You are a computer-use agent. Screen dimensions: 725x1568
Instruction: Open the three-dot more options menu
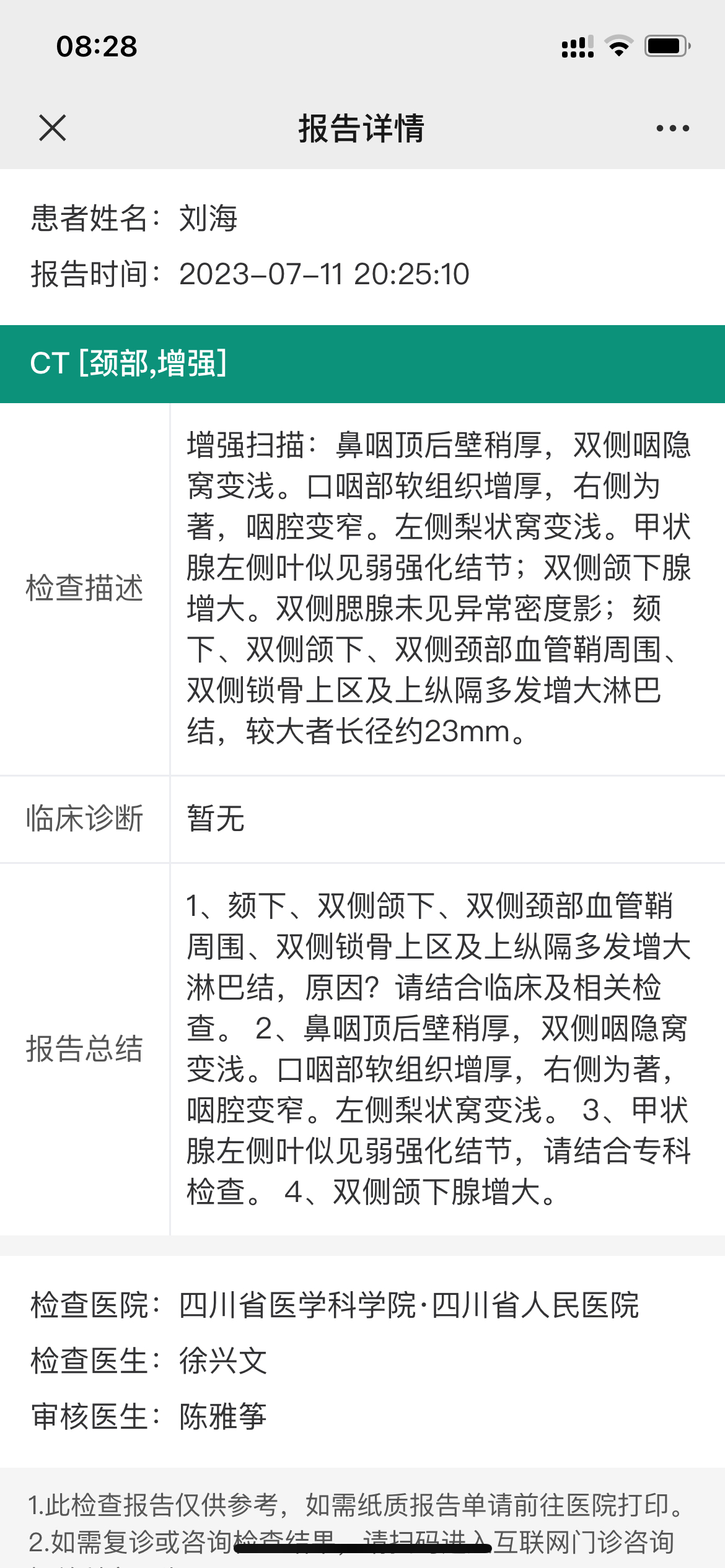pos(673,128)
